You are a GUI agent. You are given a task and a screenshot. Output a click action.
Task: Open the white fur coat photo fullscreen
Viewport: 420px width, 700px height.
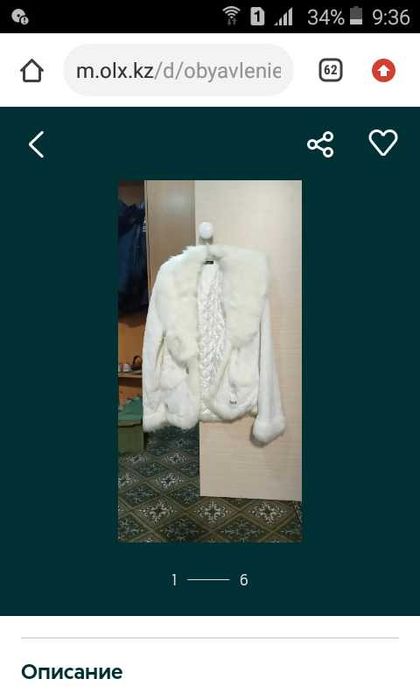point(210,361)
